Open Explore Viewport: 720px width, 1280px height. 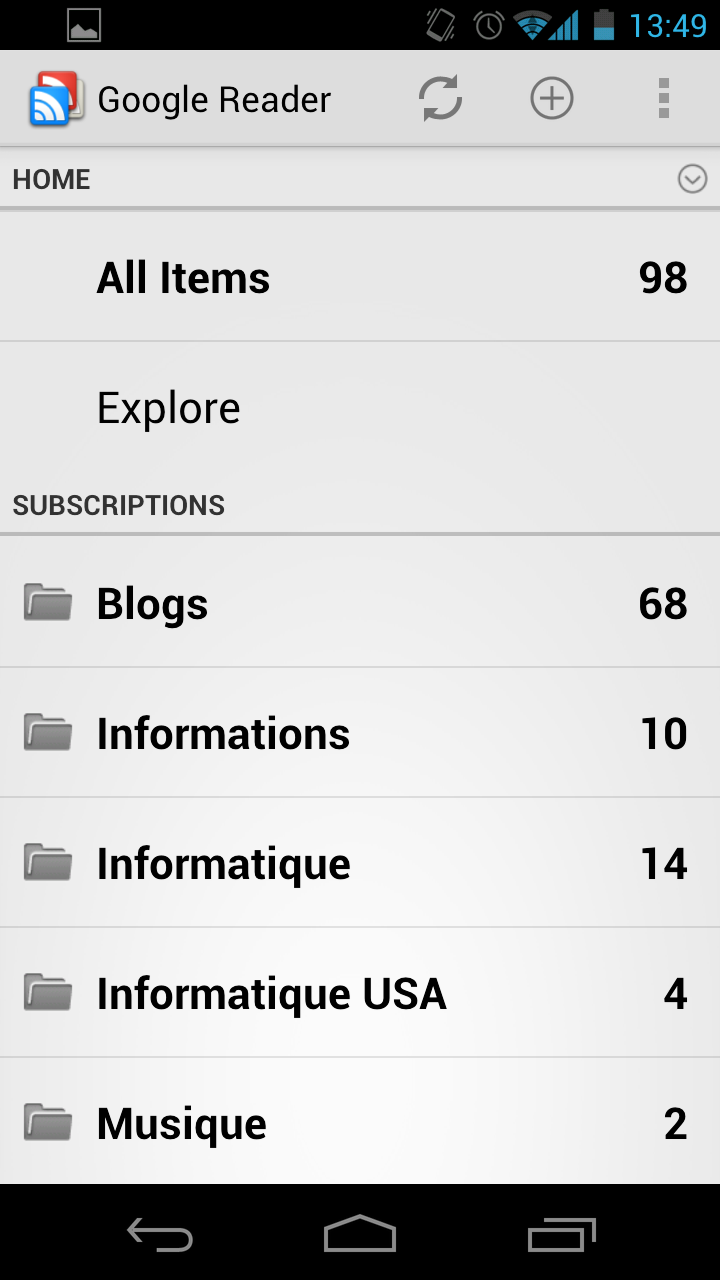360,407
